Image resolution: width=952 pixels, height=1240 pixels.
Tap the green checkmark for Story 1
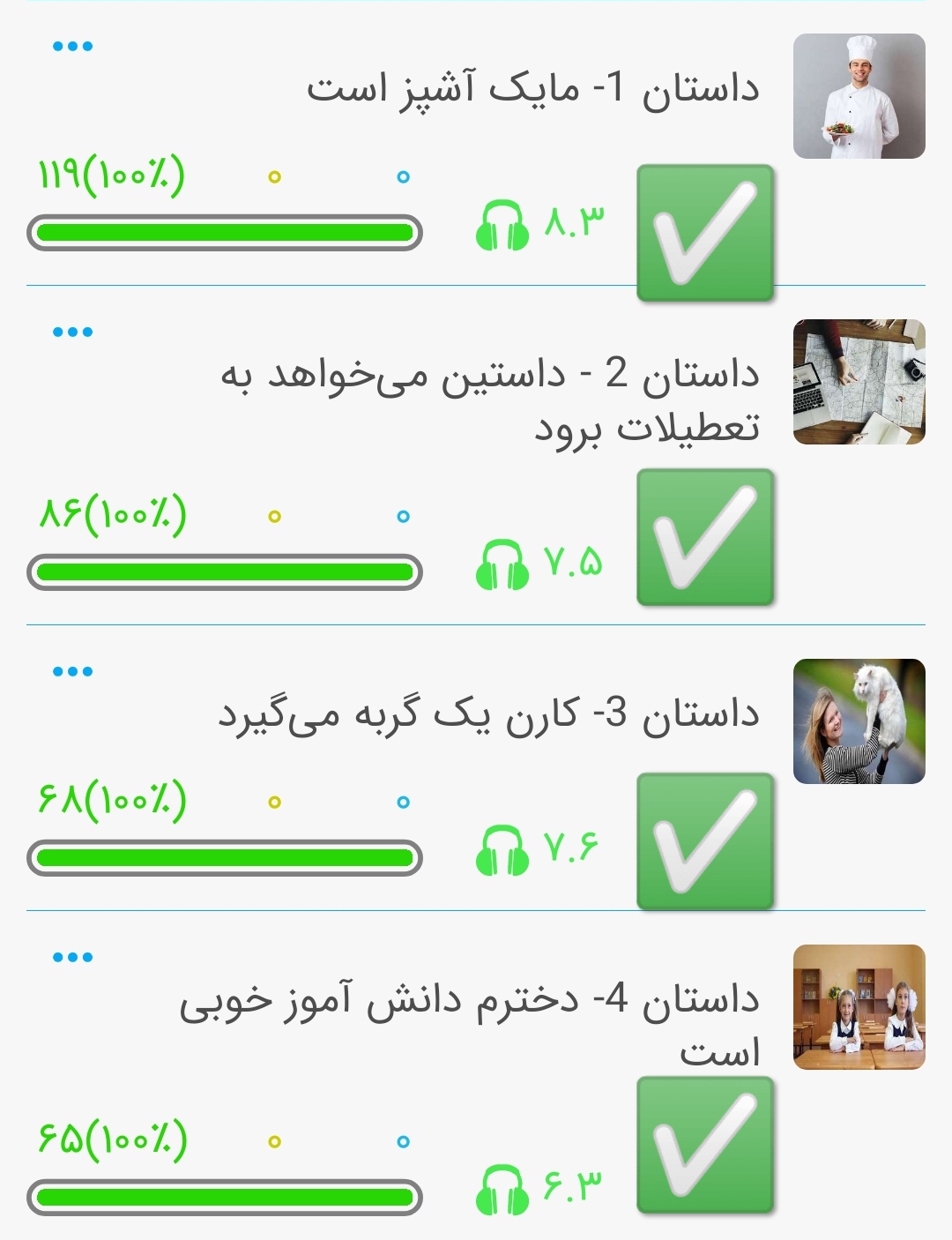tap(705, 233)
